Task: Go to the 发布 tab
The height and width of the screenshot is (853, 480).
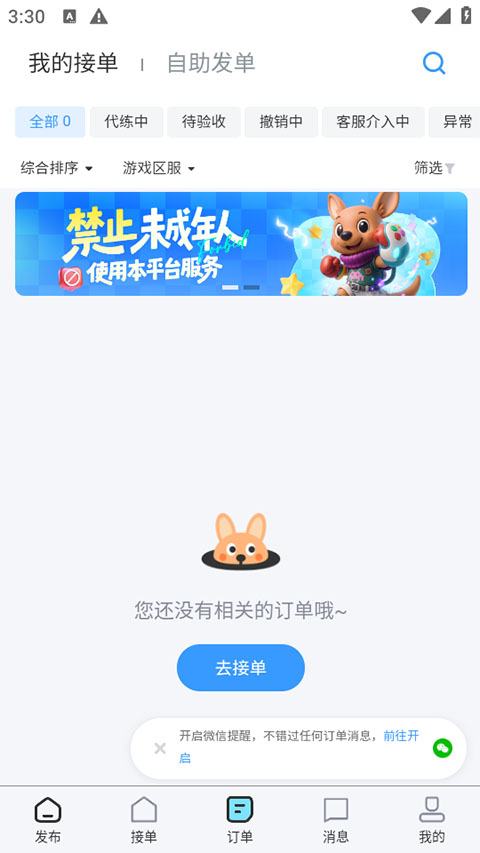Action: coord(48,820)
